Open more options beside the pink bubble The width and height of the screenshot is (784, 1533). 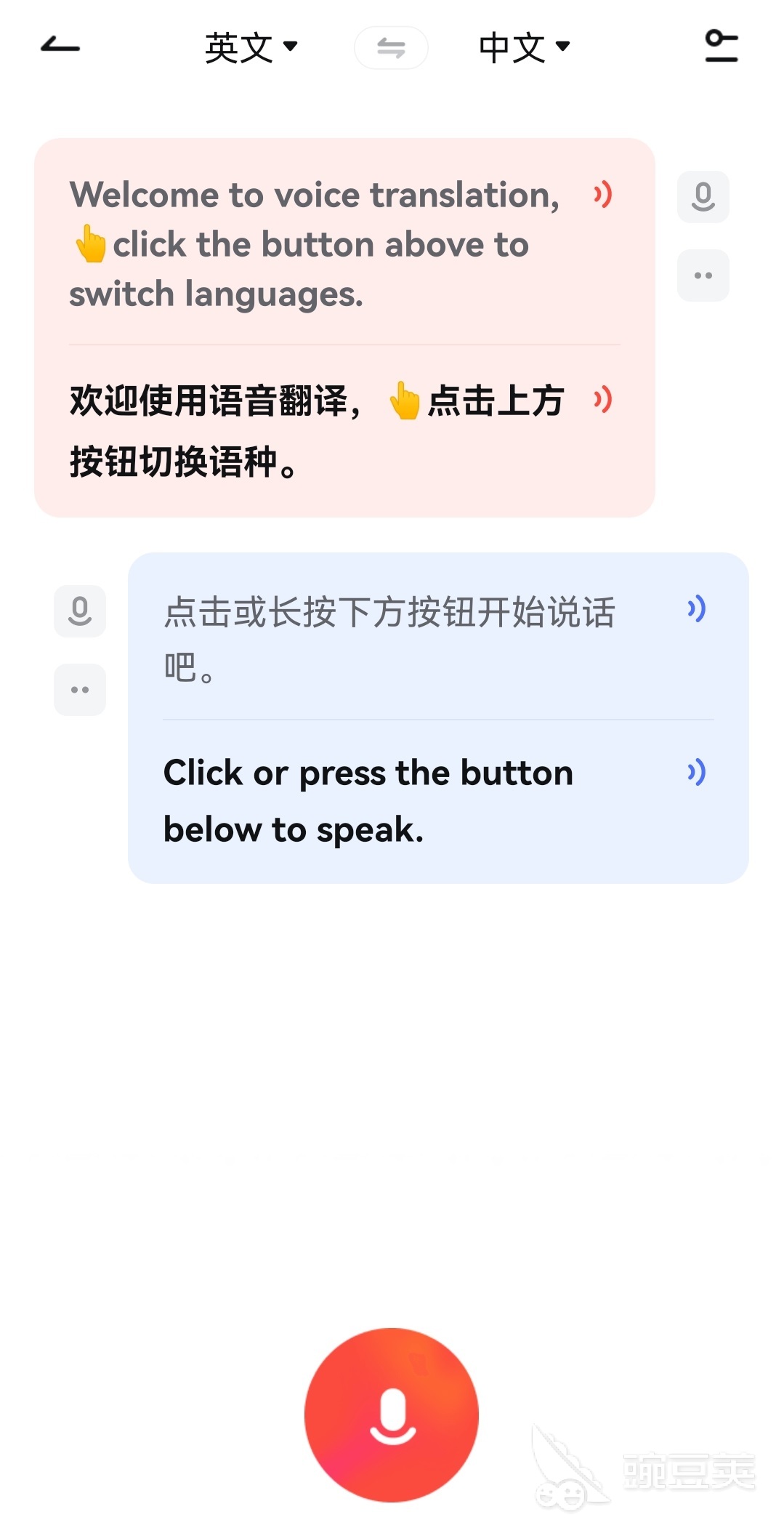pos(703,275)
